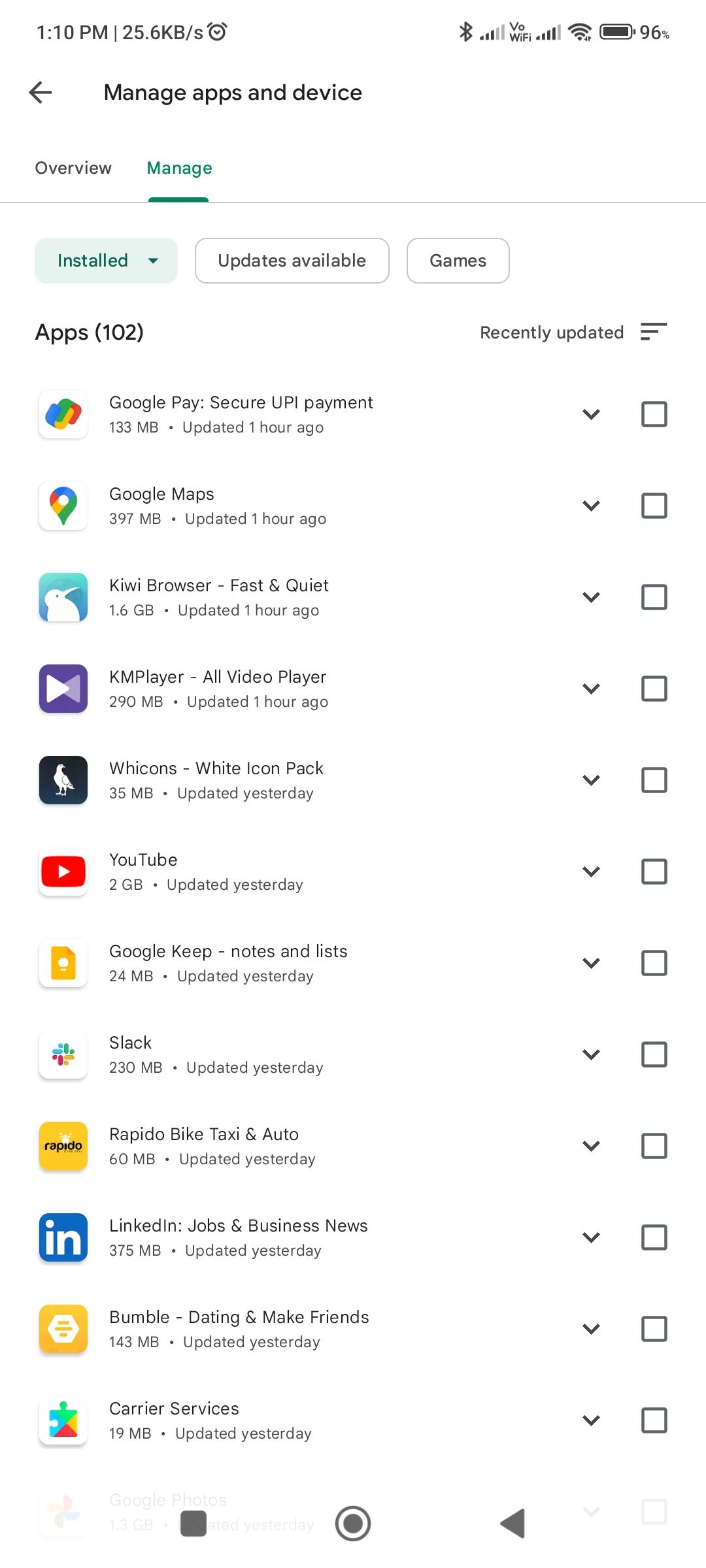This screenshot has width=706, height=1568.
Task: Select the checkbox for YouTube
Action: click(x=654, y=871)
